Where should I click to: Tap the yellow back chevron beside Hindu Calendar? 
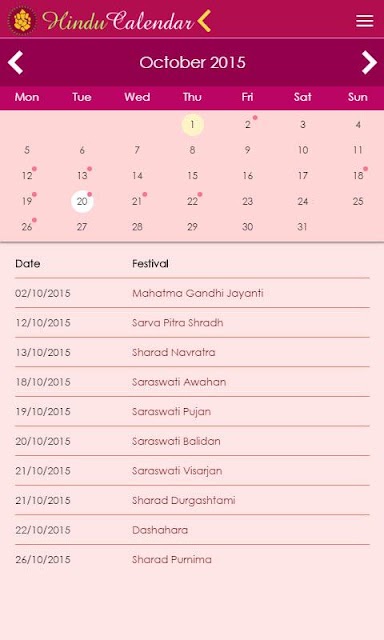204,20
